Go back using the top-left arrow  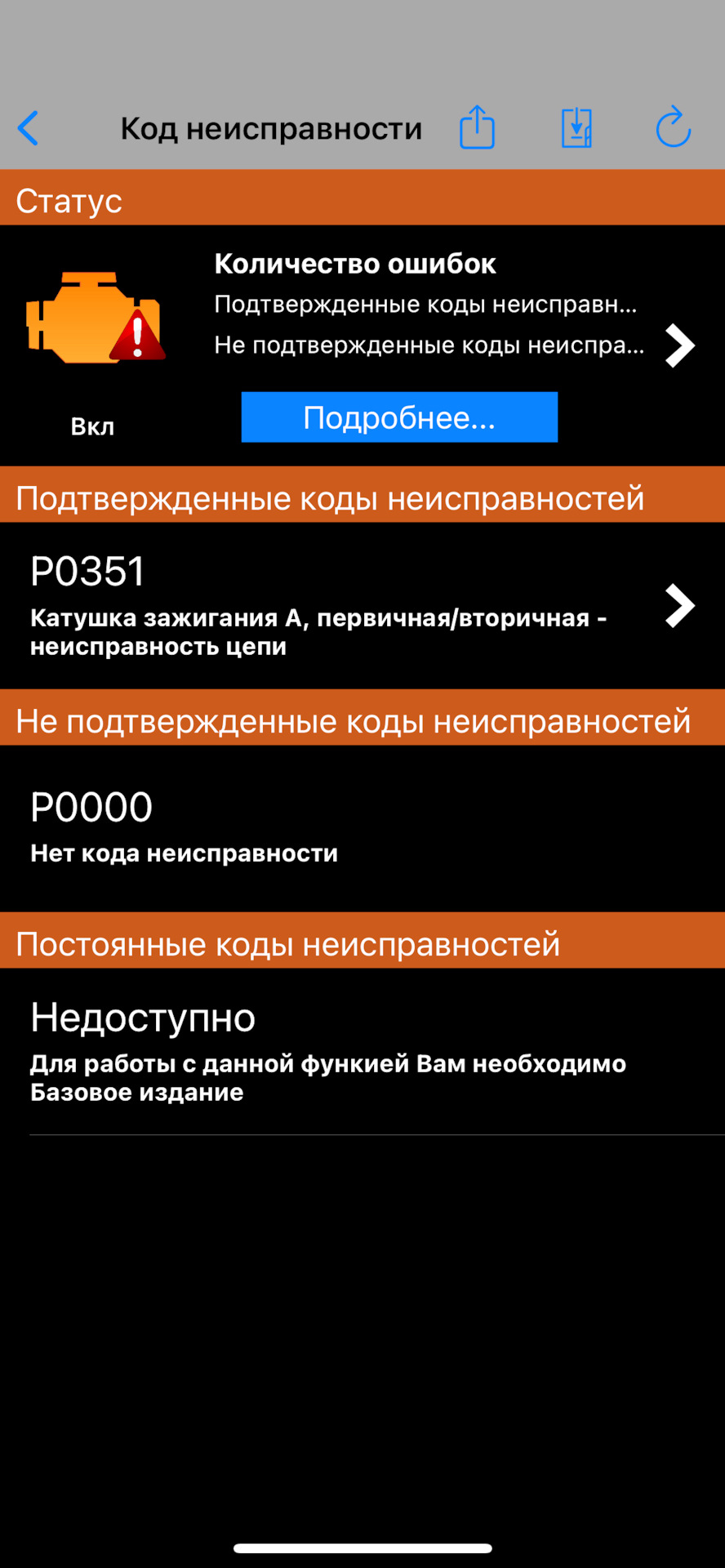click(x=29, y=128)
